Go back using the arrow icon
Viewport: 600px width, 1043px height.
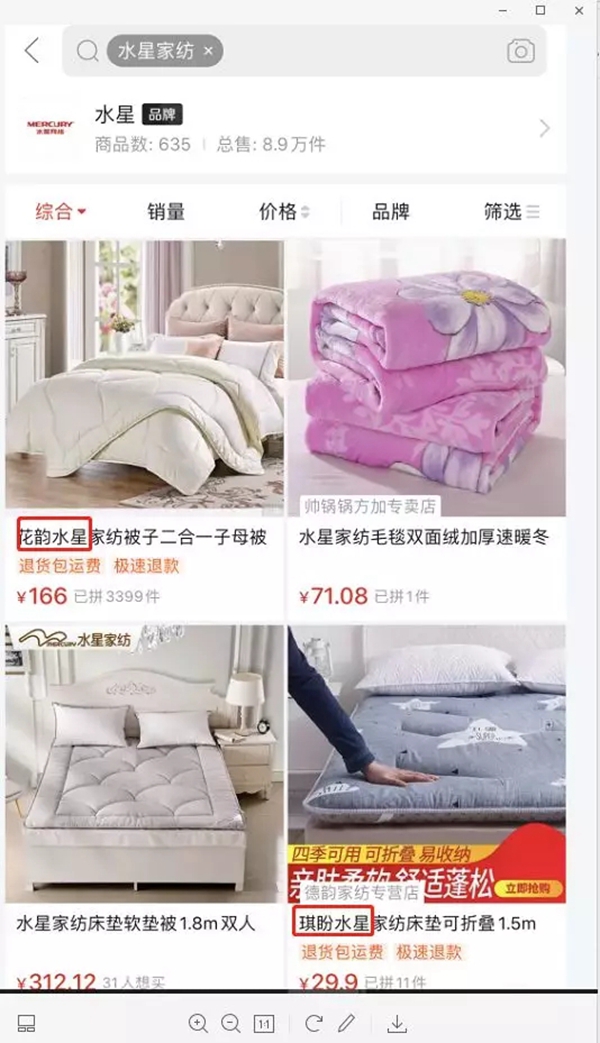click(x=32, y=51)
